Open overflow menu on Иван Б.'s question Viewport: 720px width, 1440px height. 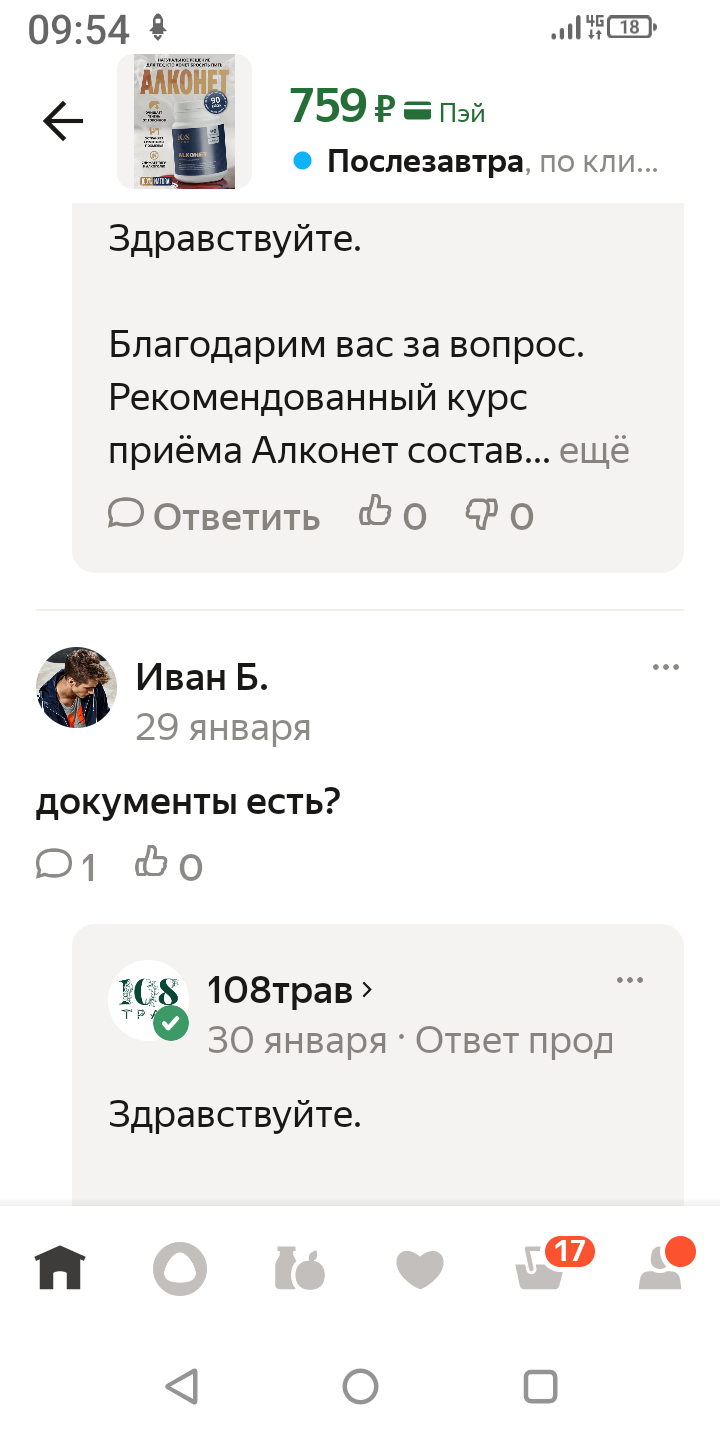click(665, 668)
